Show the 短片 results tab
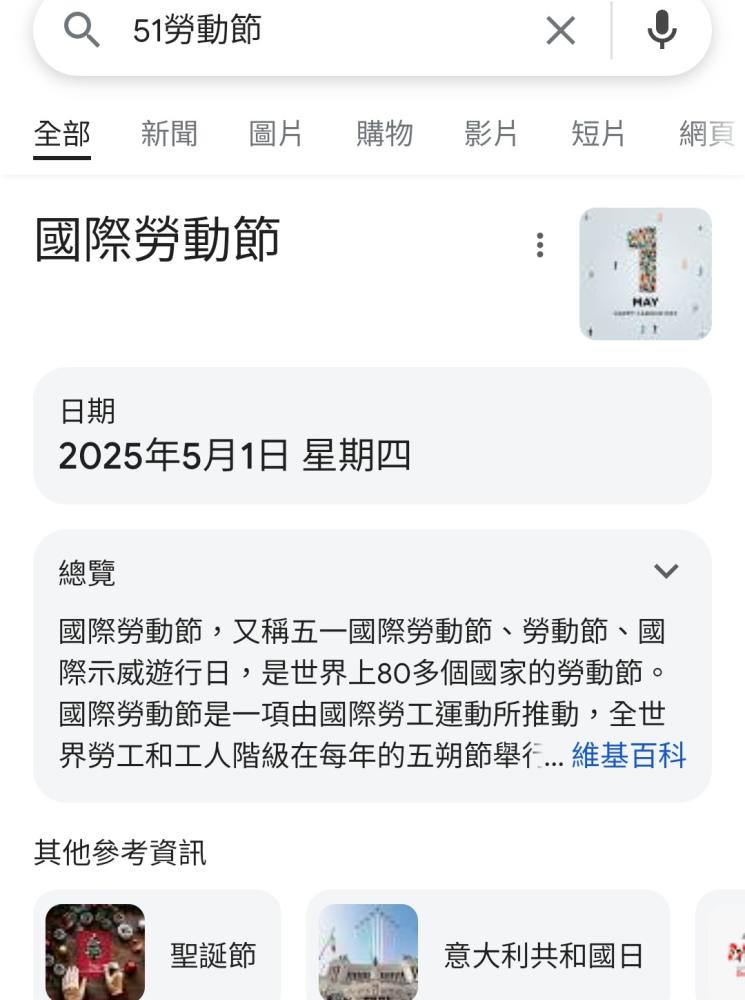Screen dimensions: 745x1000 (598, 133)
